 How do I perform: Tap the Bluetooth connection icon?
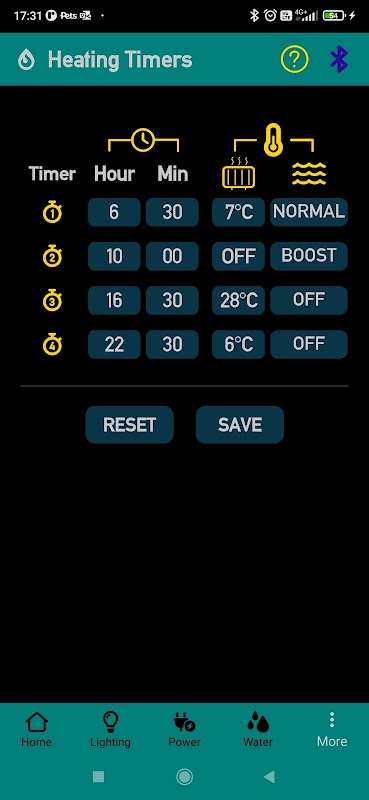pyautogui.click(x=339, y=59)
